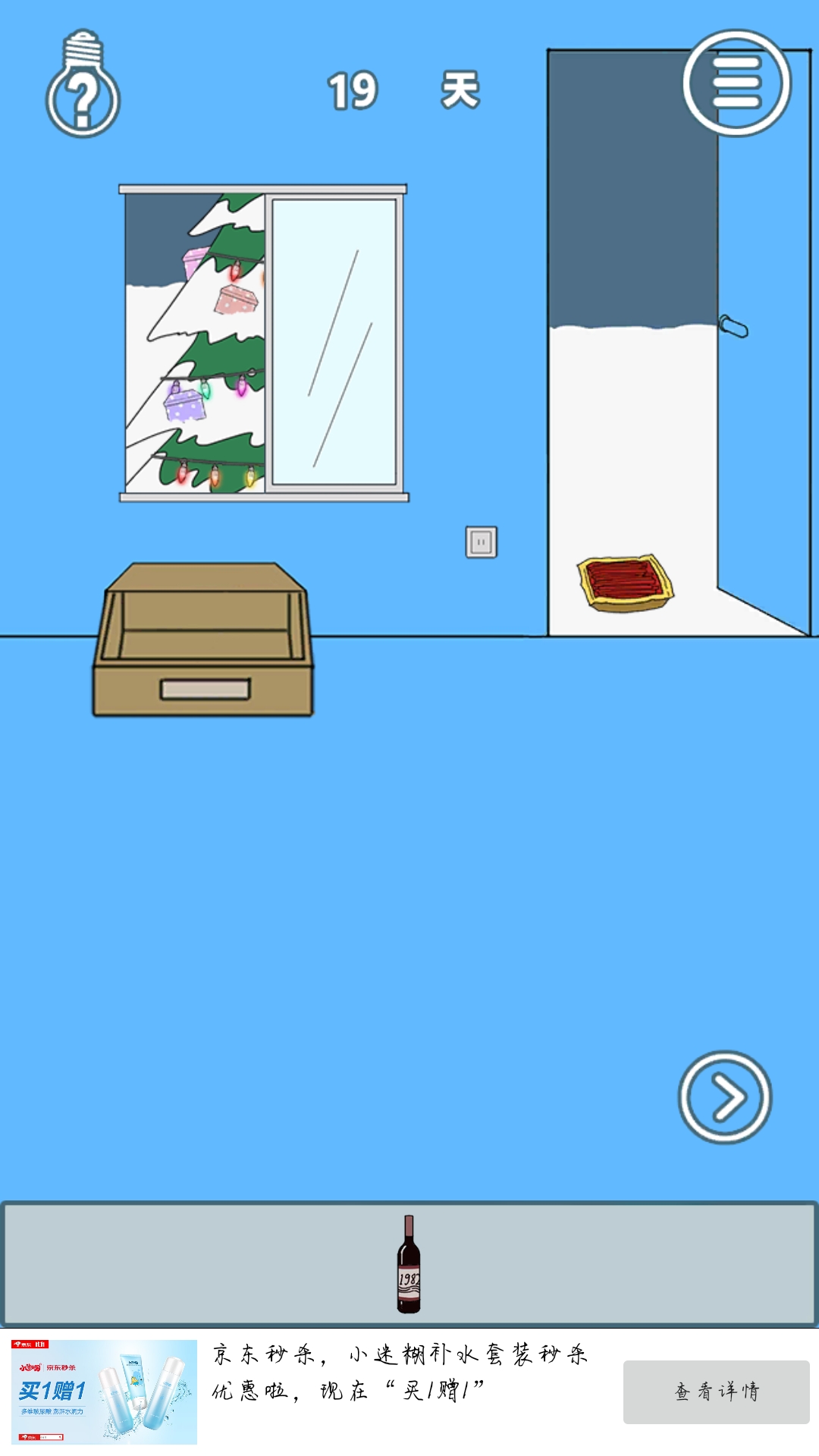Image resolution: width=819 pixels, height=1456 pixels.
Task: Open the hamburger menu
Action: coord(736,83)
